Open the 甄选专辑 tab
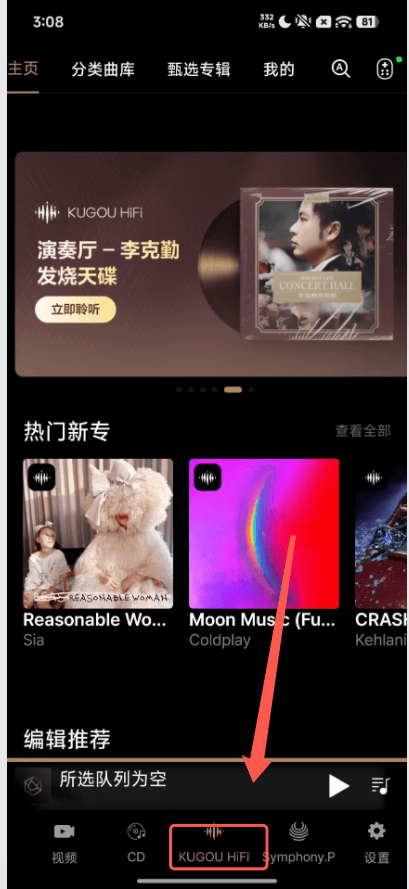This screenshot has height=889, width=409. tap(199, 70)
